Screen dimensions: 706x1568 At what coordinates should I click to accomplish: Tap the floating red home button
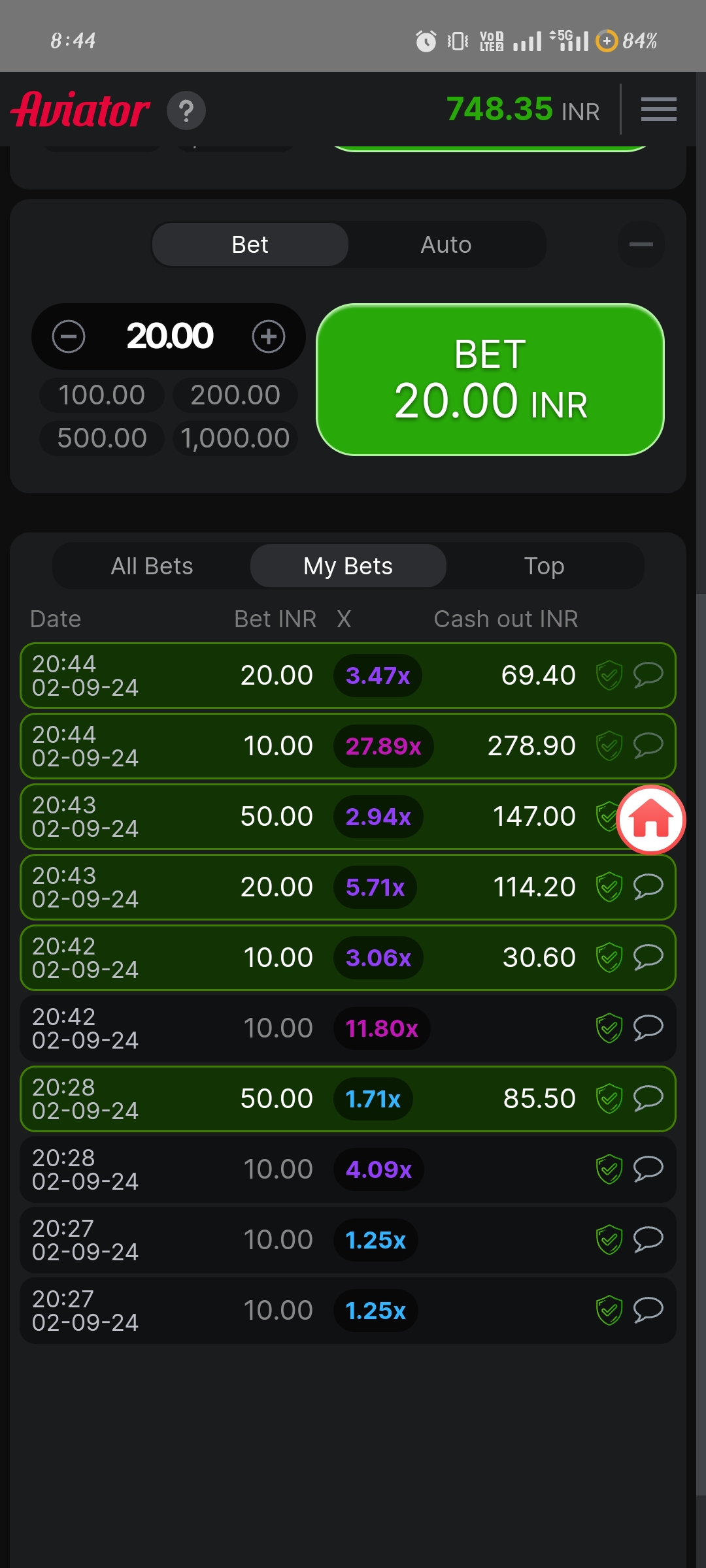[651, 820]
